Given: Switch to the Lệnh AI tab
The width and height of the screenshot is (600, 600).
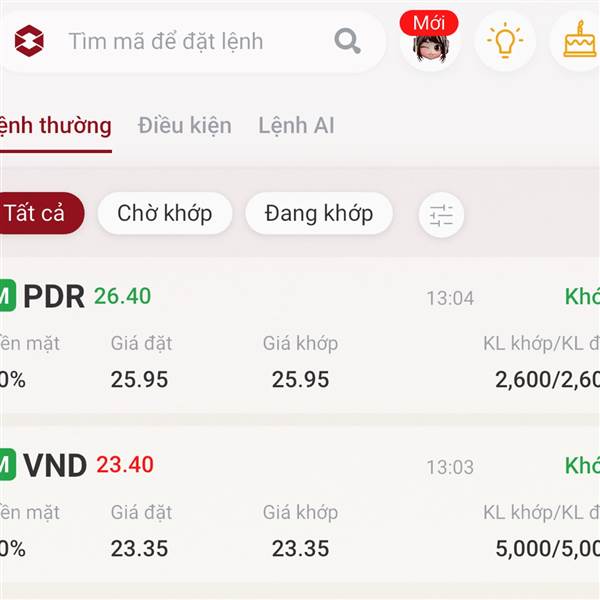Looking at the screenshot, I should click(x=297, y=126).
